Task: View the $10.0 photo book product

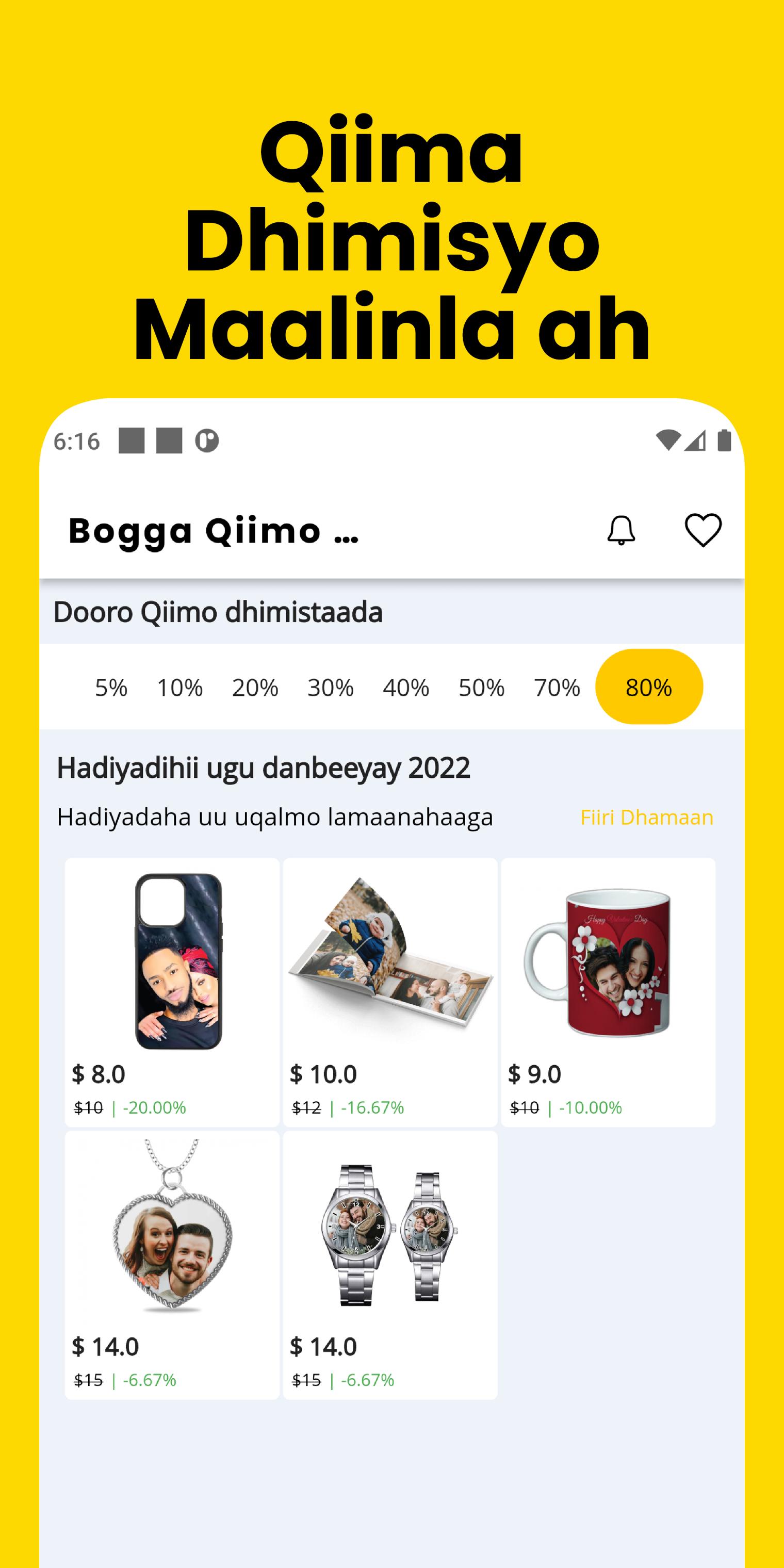Action: (390, 992)
